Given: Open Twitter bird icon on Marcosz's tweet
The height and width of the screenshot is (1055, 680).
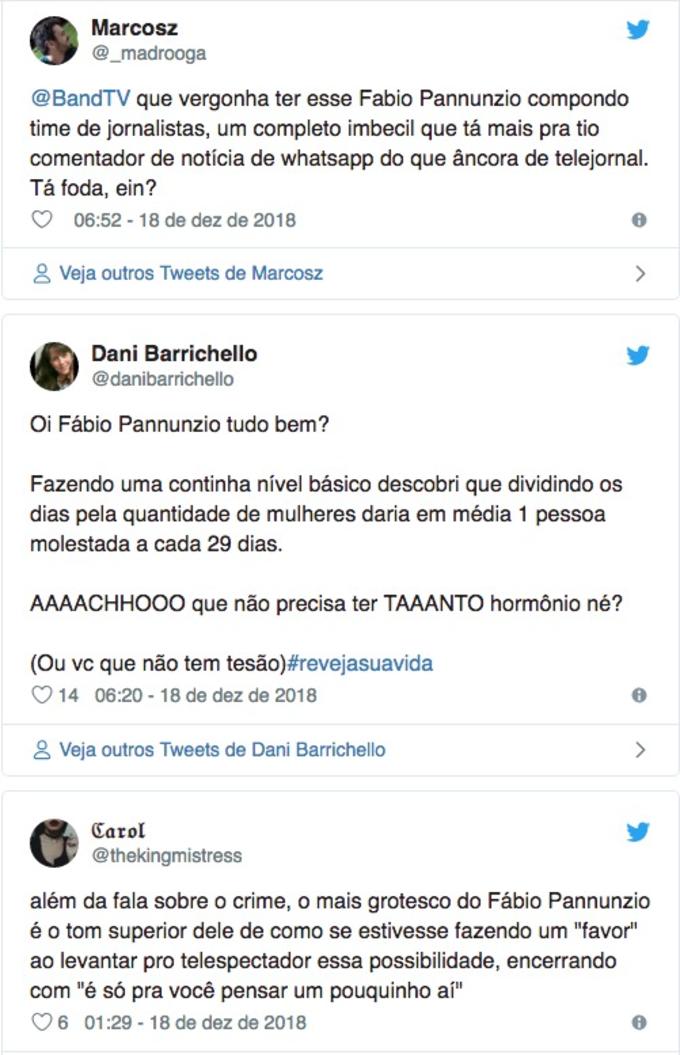Looking at the screenshot, I should 638,30.
